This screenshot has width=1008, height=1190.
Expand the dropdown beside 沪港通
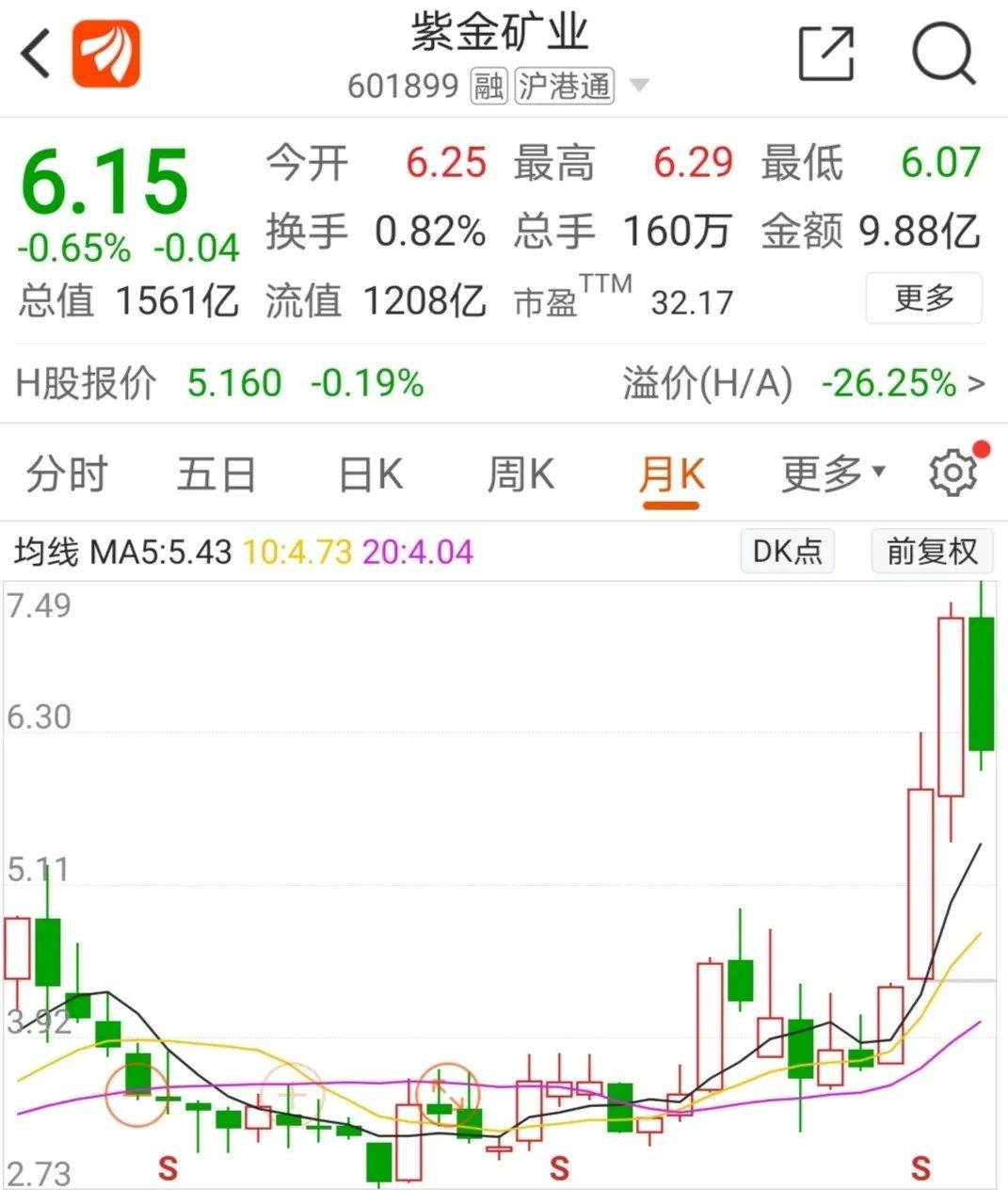(x=640, y=87)
